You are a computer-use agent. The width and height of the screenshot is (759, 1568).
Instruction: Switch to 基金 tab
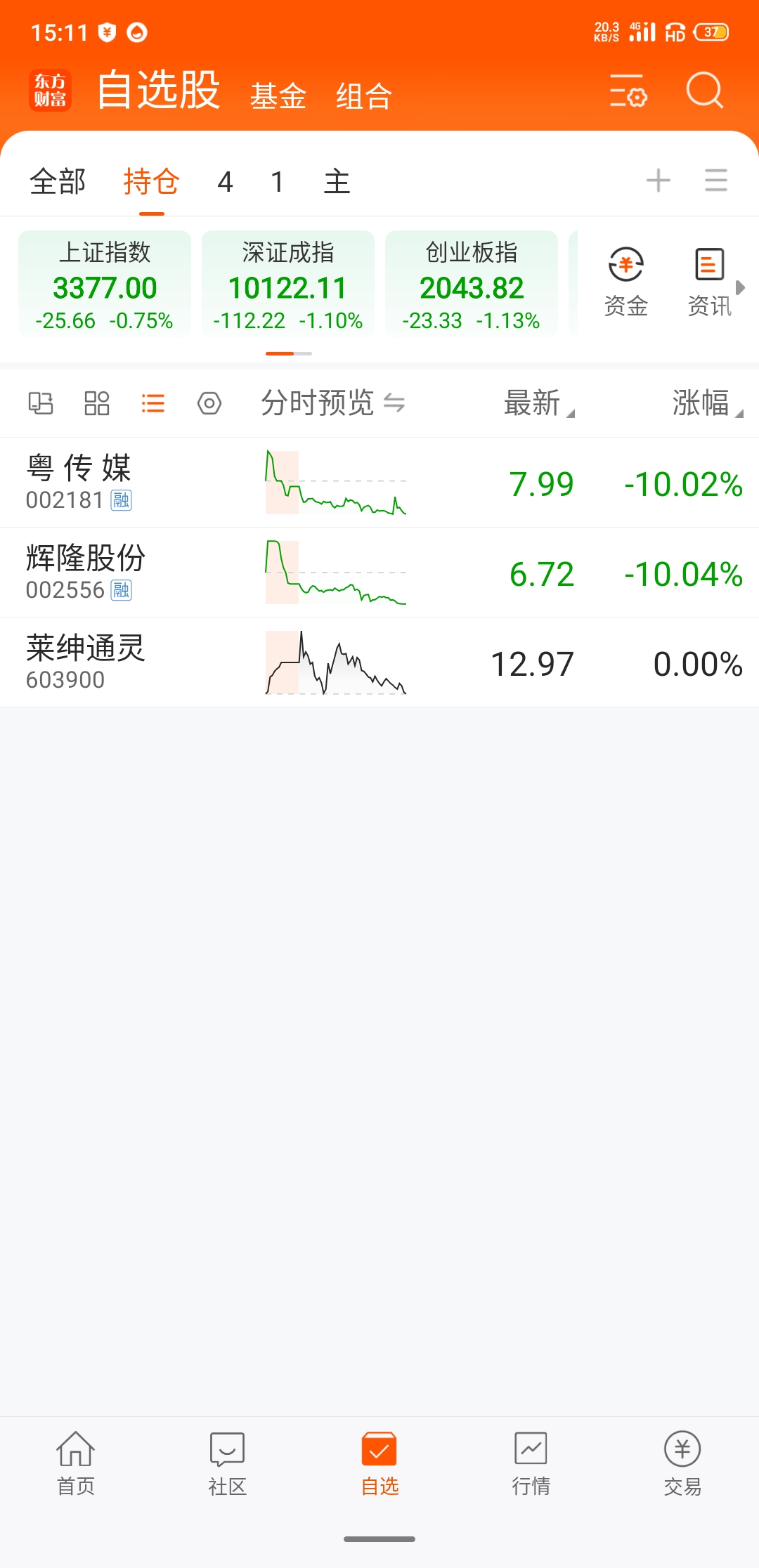pos(278,96)
